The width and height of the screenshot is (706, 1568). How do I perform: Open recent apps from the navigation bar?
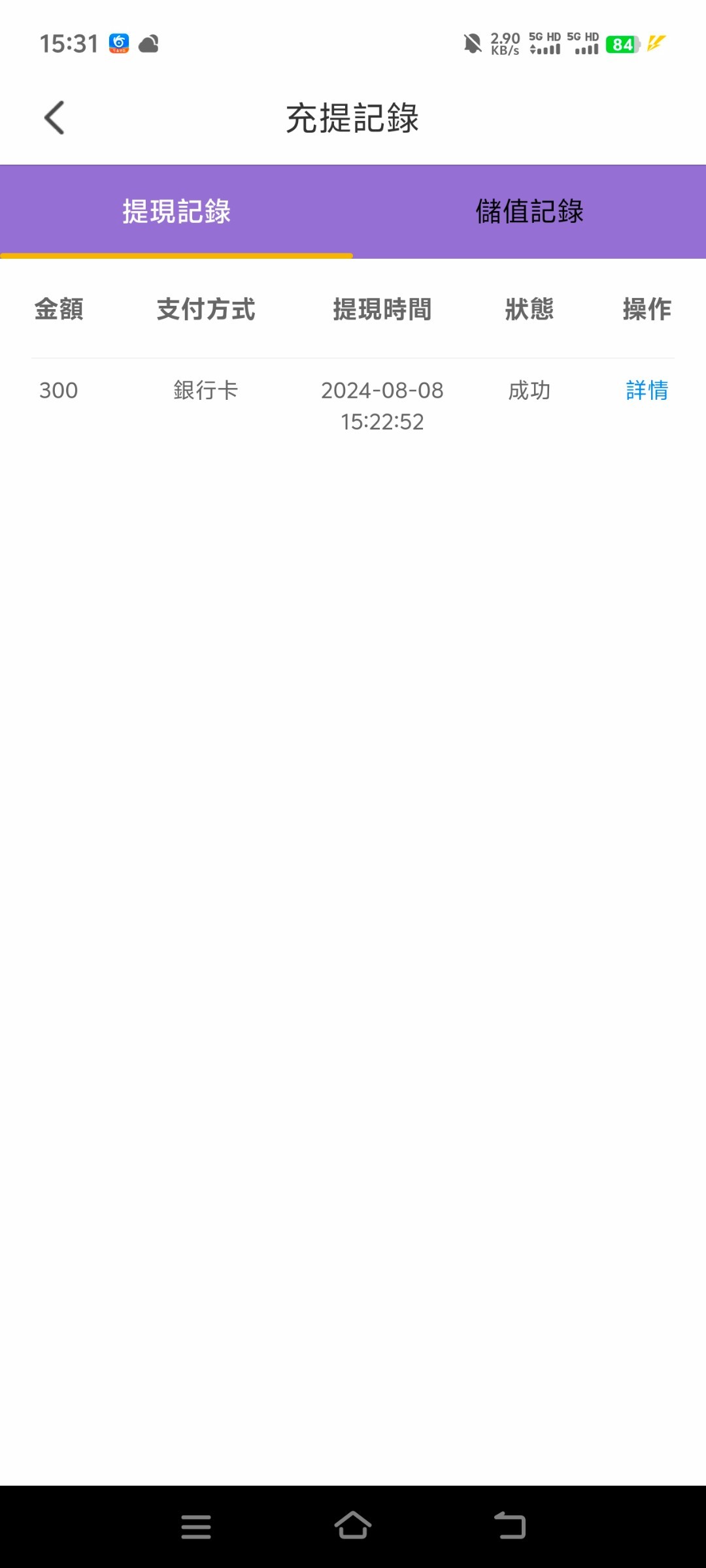click(196, 1526)
